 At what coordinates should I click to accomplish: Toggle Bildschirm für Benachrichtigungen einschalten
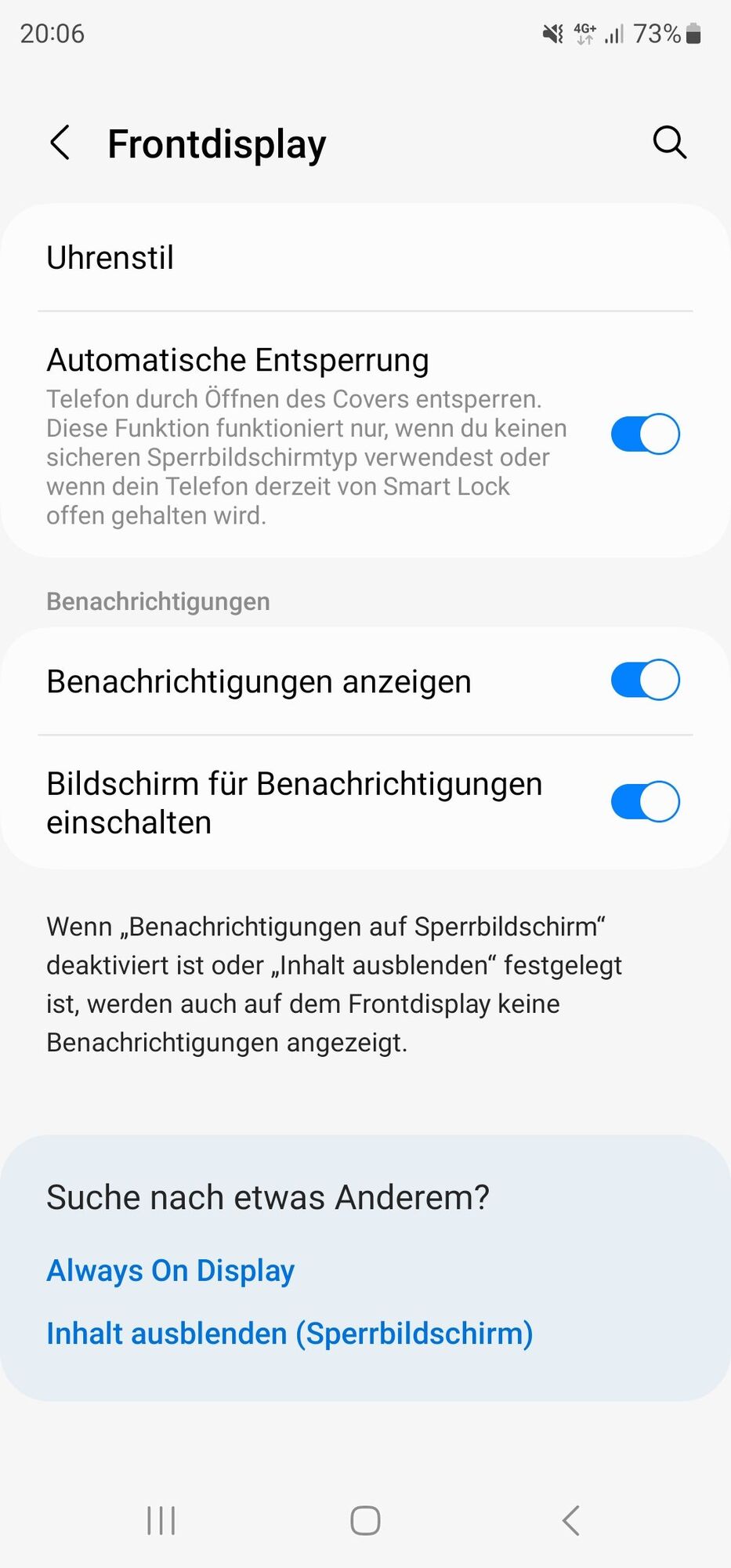pyautogui.click(x=645, y=802)
